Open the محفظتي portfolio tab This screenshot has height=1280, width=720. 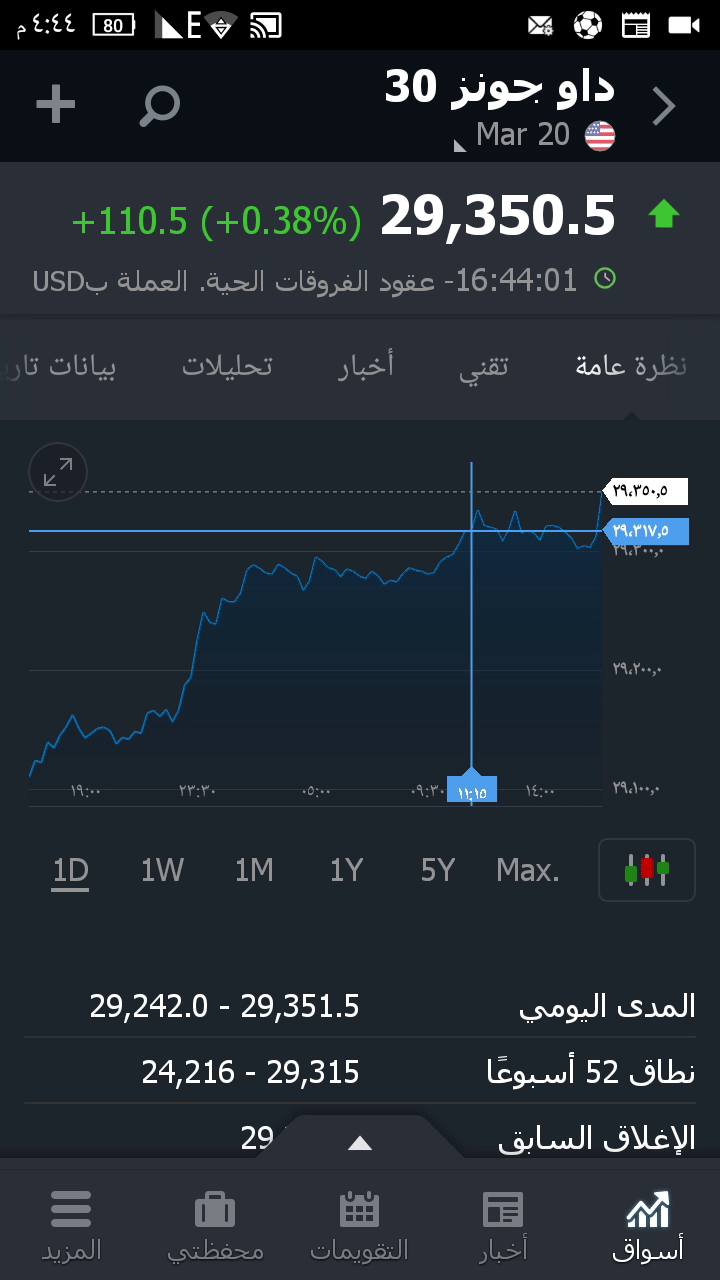click(x=215, y=1225)
